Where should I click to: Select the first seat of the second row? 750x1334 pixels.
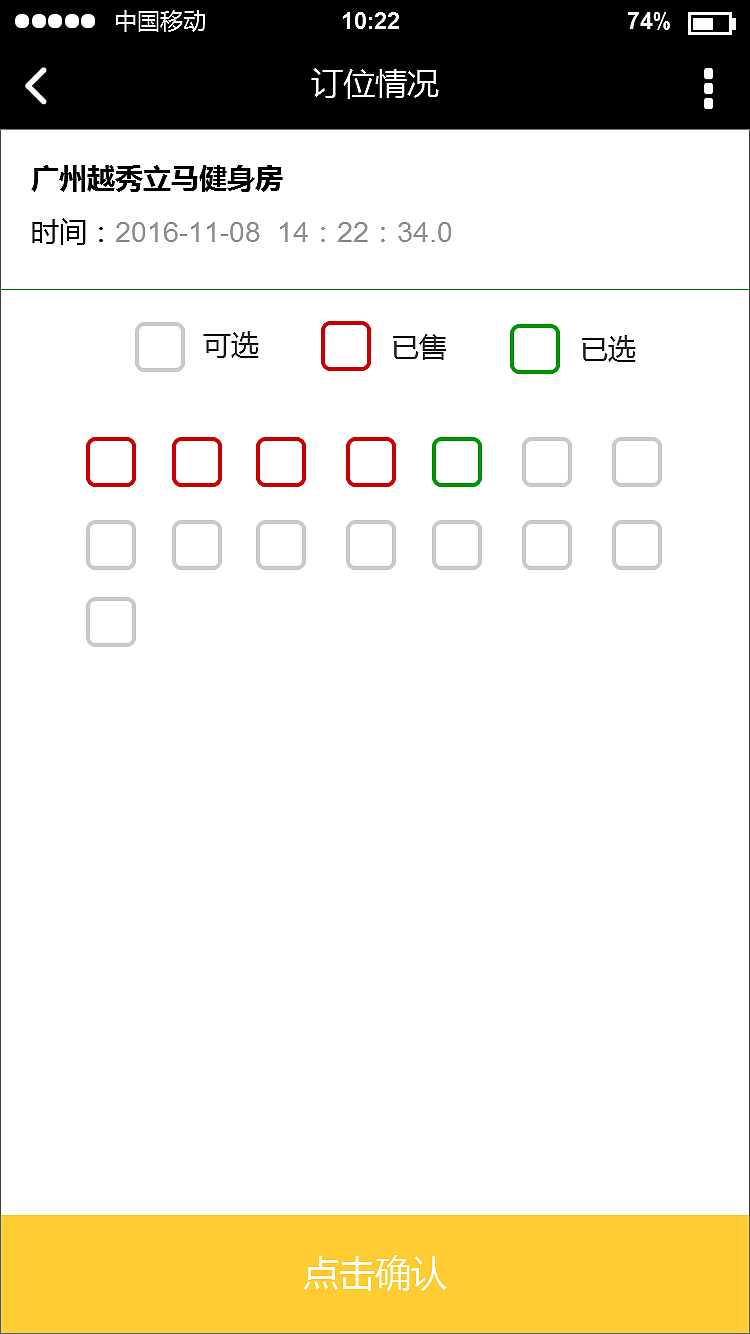click(x=110, y=545)
